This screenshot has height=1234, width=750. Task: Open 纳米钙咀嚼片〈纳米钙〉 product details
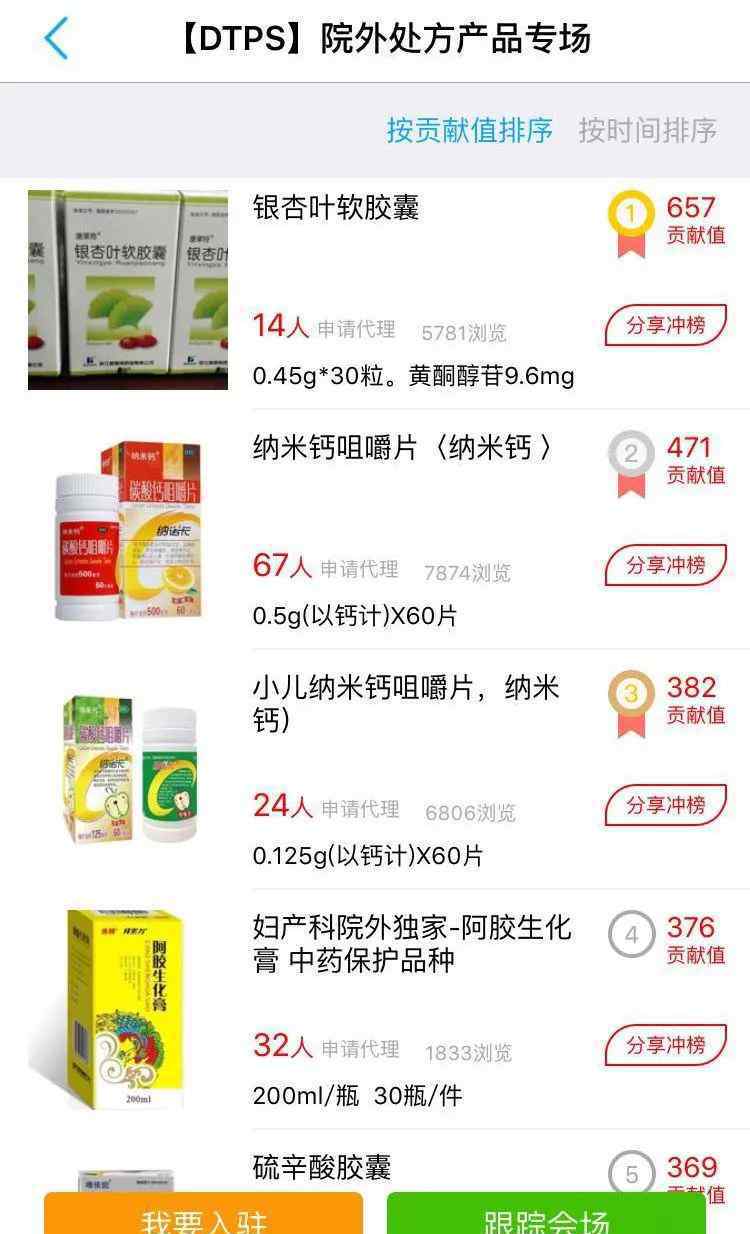tap(401, 448)
